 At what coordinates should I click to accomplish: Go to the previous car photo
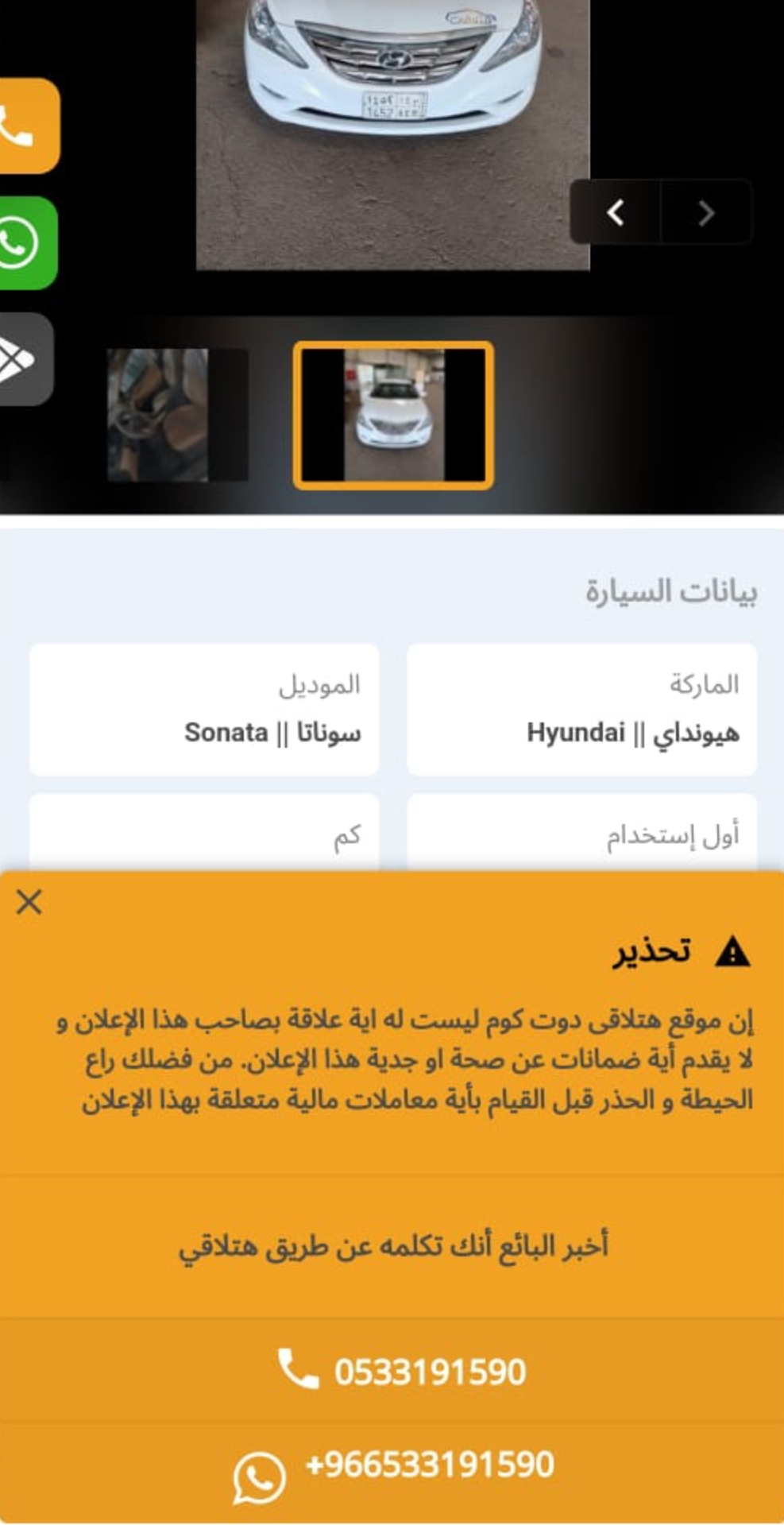pos(616,212)
